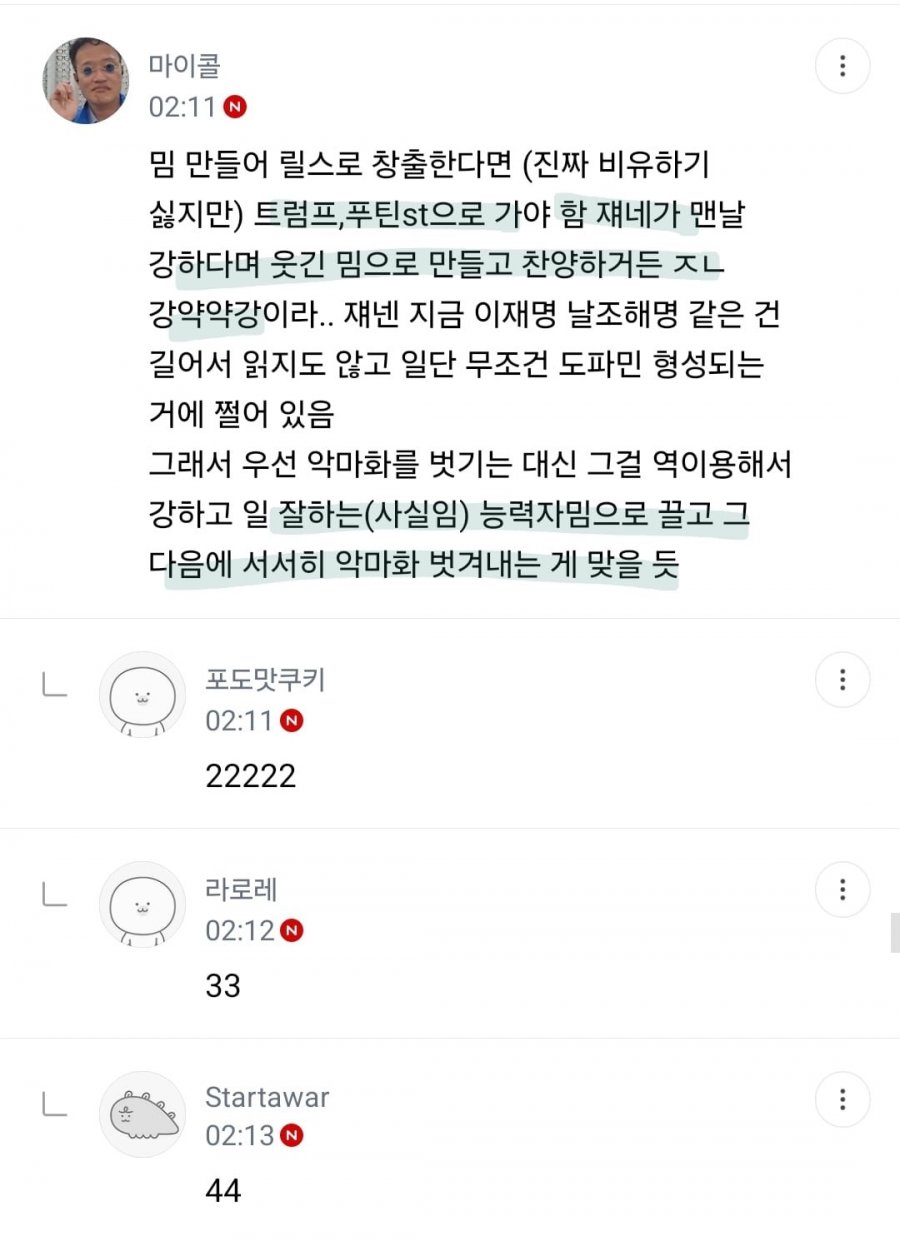The width and height of the screenshot is (900, 1241).
Task: Open overflow menu on 라로레's reply
Action: (842, 890)
